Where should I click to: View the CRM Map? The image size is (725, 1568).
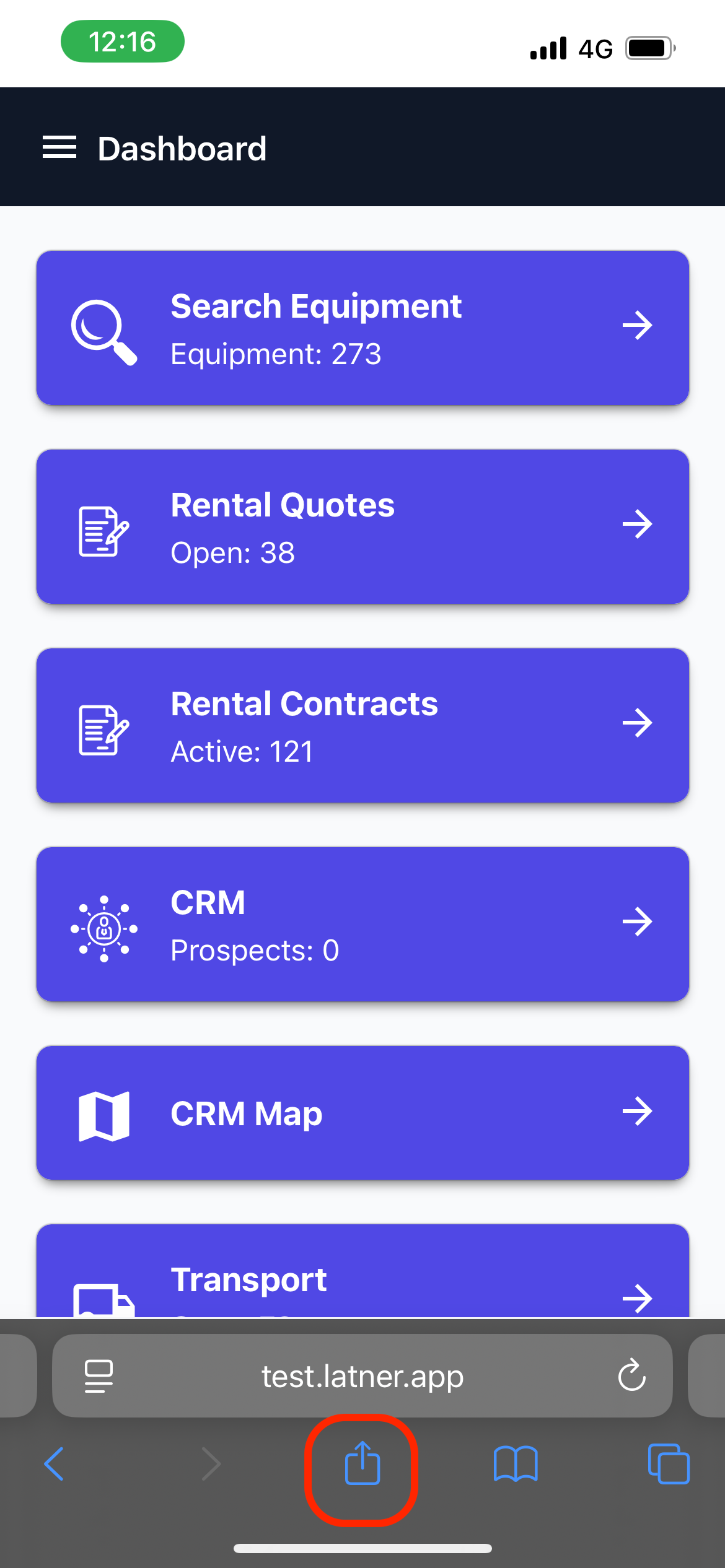click(x=362, y=1113)
